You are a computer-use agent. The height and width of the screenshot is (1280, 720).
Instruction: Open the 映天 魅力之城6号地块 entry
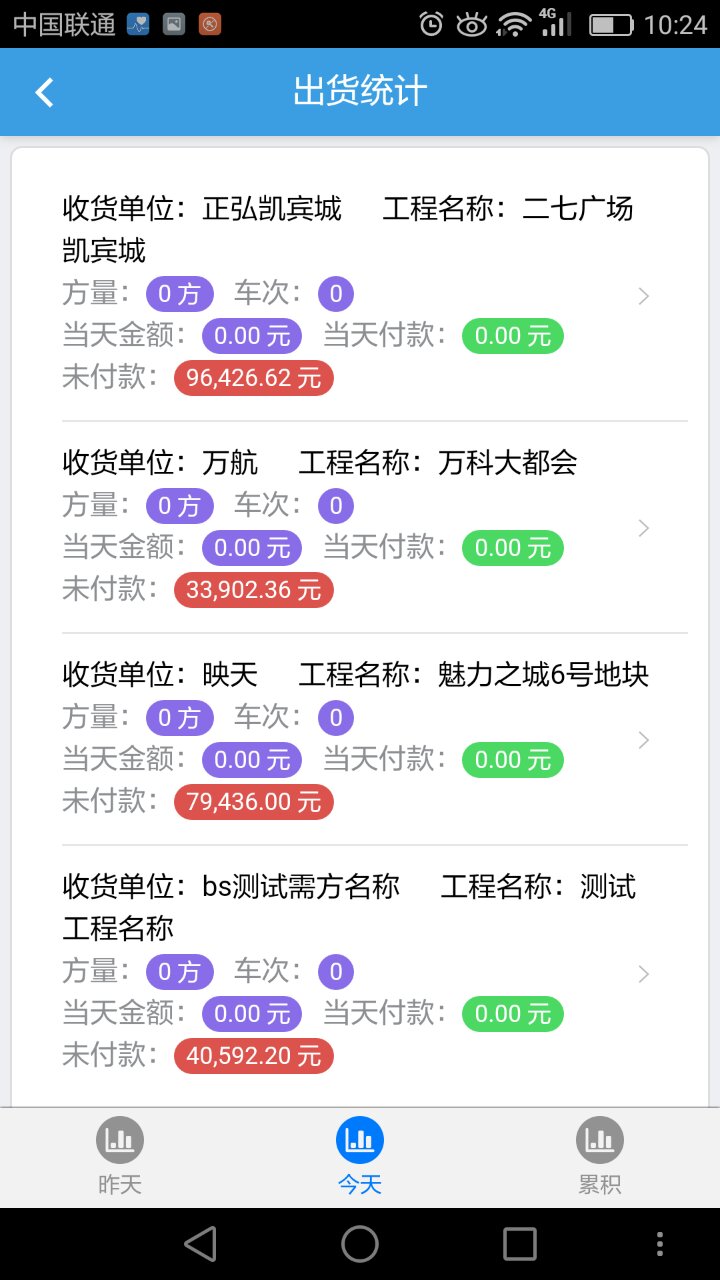tap(360, 738)
